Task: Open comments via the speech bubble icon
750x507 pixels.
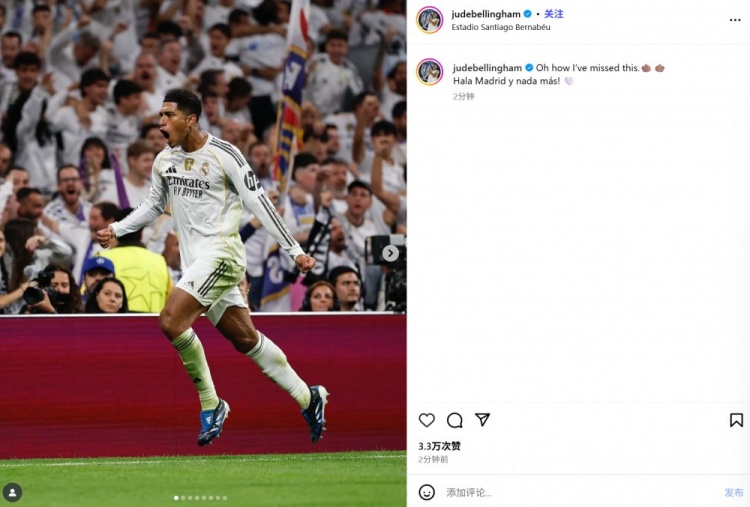Action: point(455,420)
